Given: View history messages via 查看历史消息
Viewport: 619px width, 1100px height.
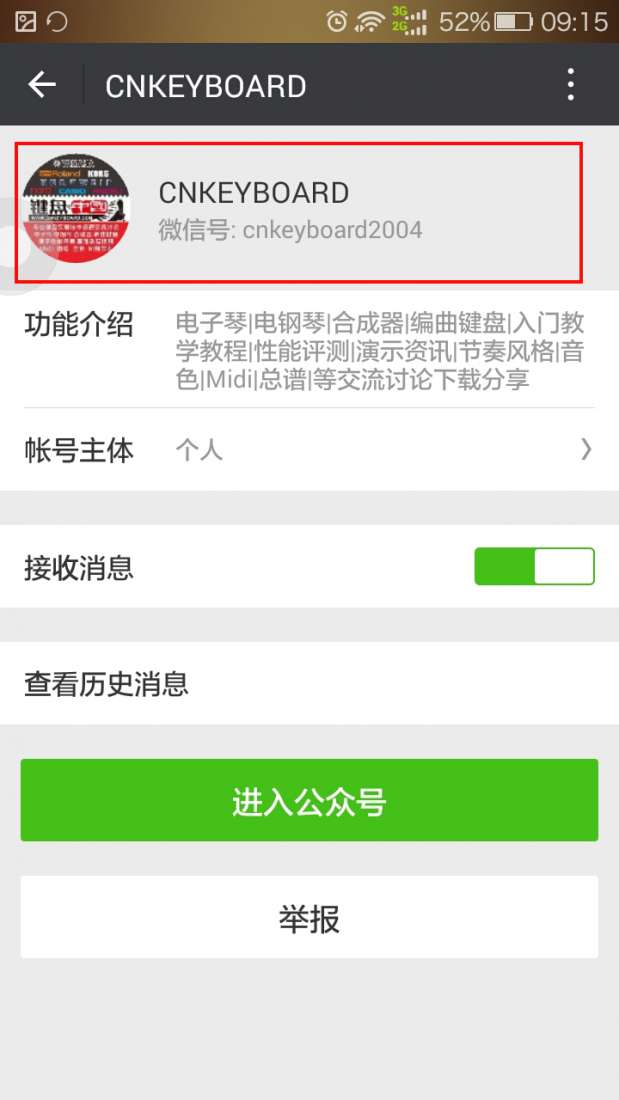Looking at the screenshot, I should (309, 684).
